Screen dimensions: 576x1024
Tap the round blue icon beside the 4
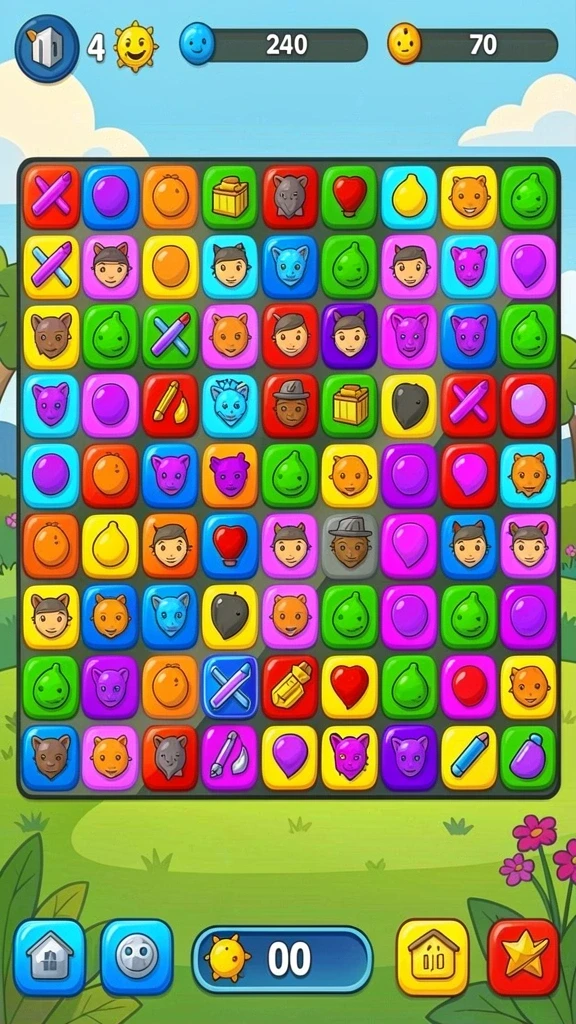point(47,48)
